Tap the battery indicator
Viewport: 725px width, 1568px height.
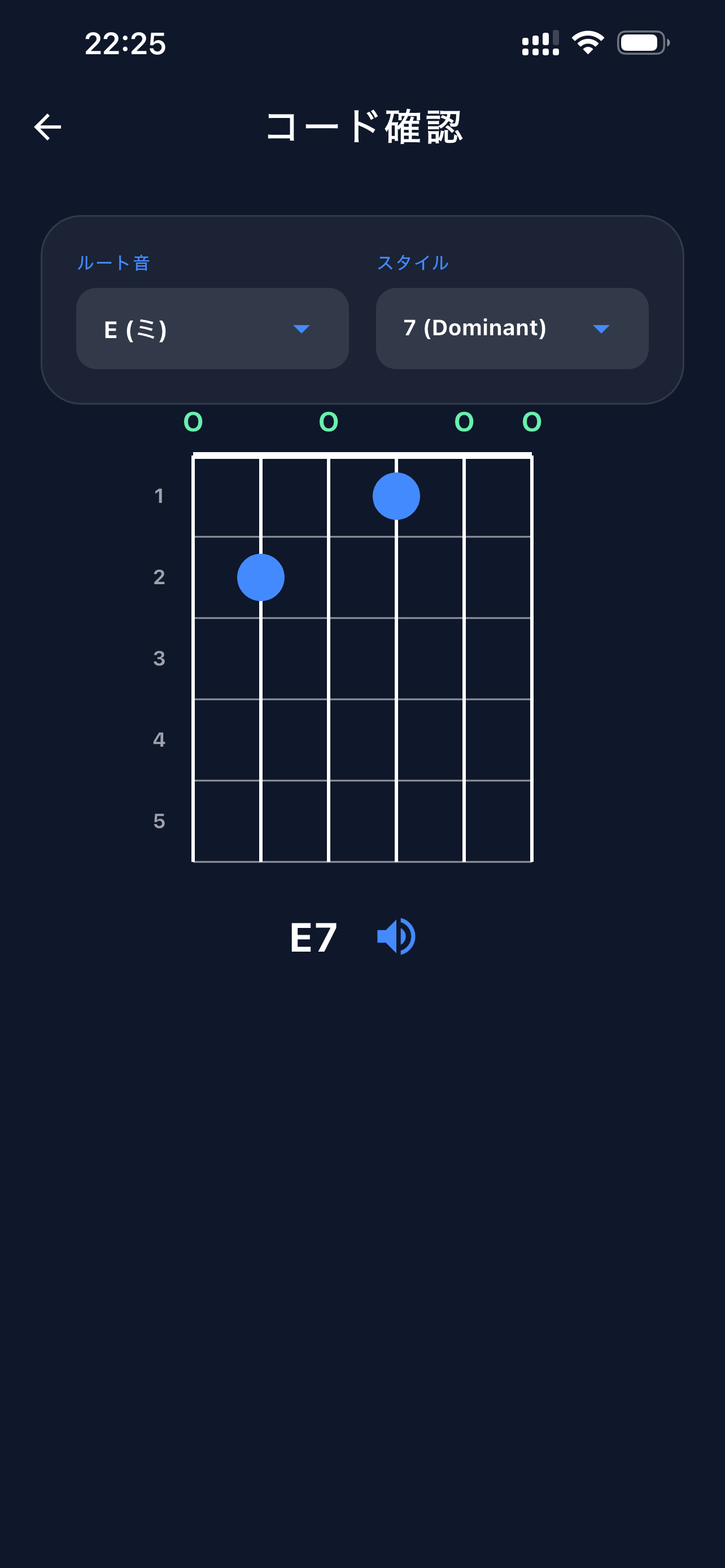click(641, 41)
